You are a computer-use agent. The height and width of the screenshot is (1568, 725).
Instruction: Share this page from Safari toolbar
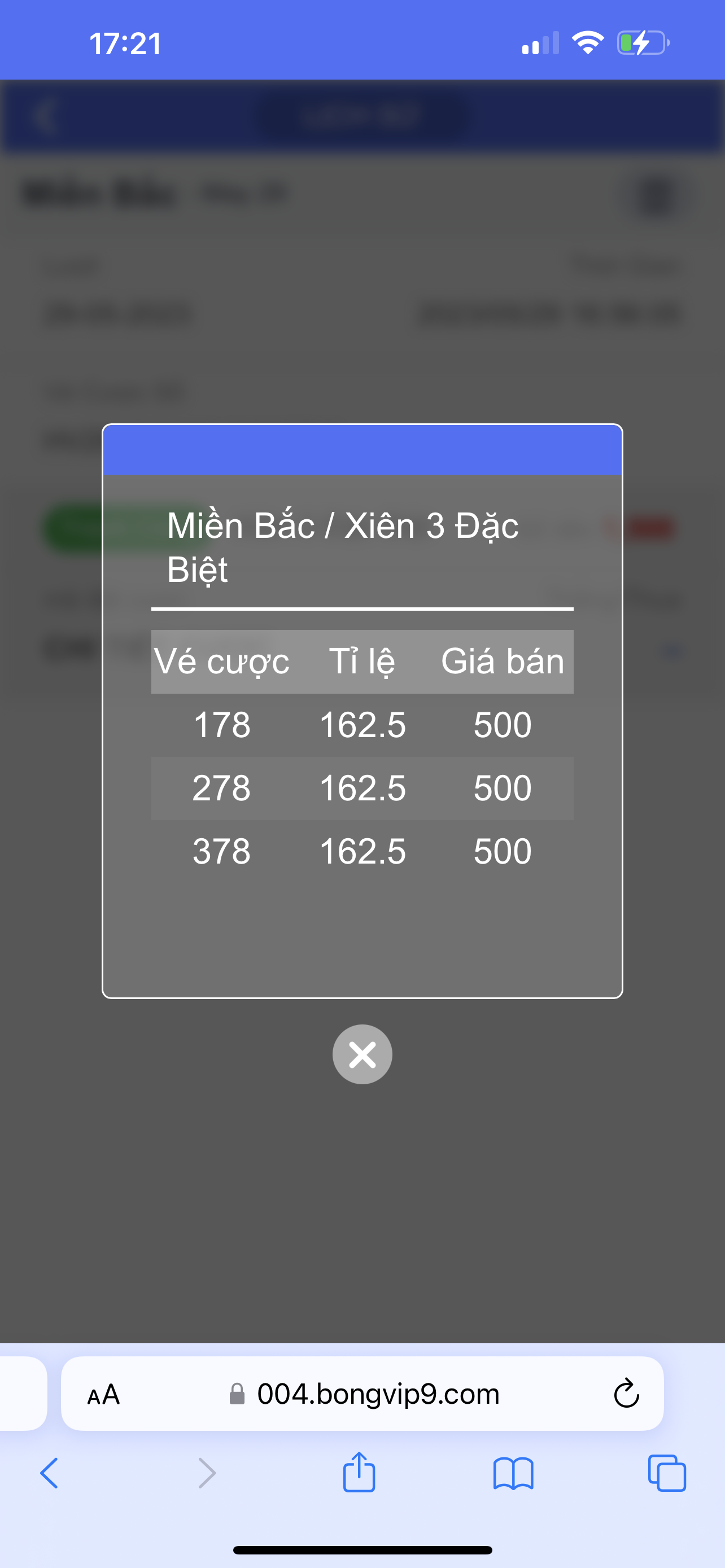click(x=359, y=1472)
